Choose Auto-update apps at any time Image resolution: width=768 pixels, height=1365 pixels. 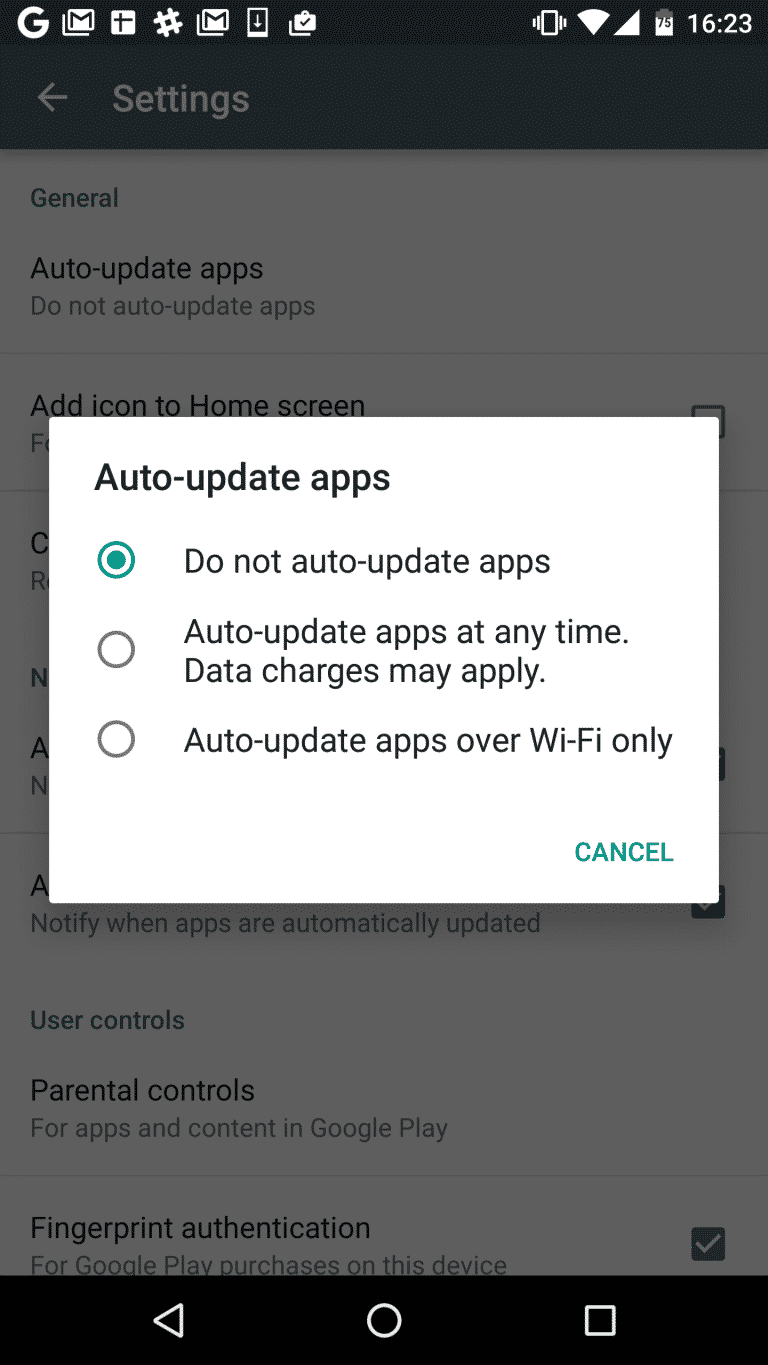(x=384, y=650)
